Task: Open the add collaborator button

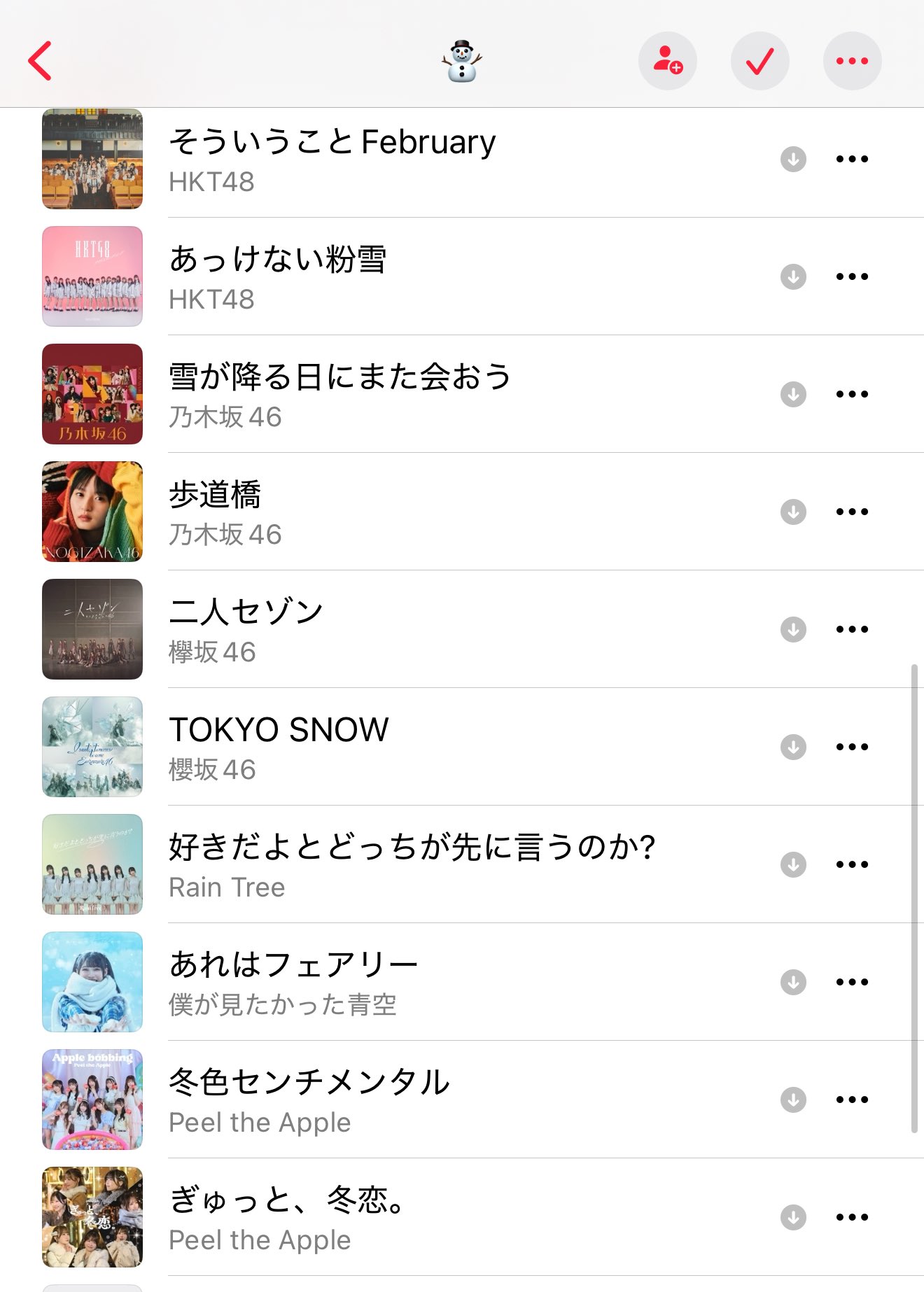Action: point(667,61)
